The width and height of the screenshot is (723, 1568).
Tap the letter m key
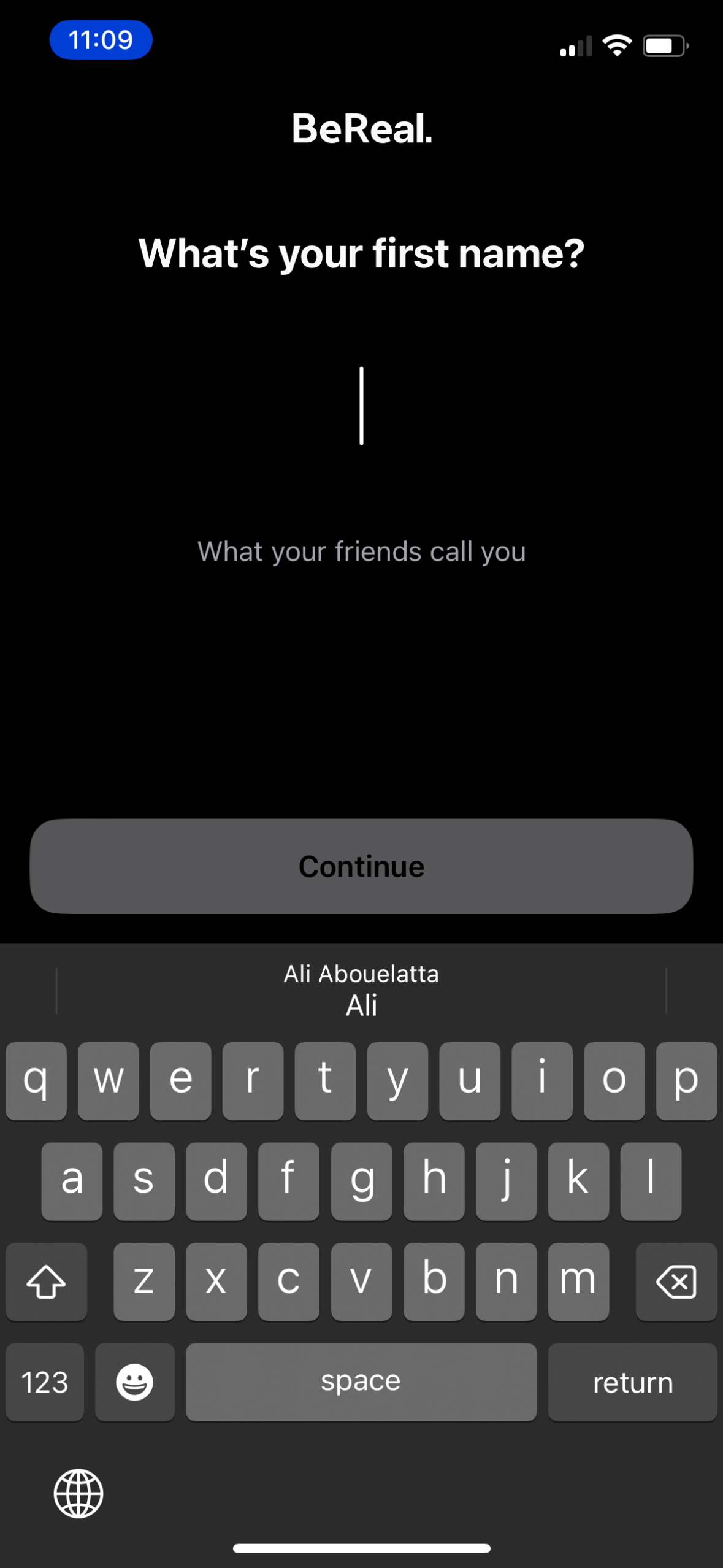tap(579, 1282)
